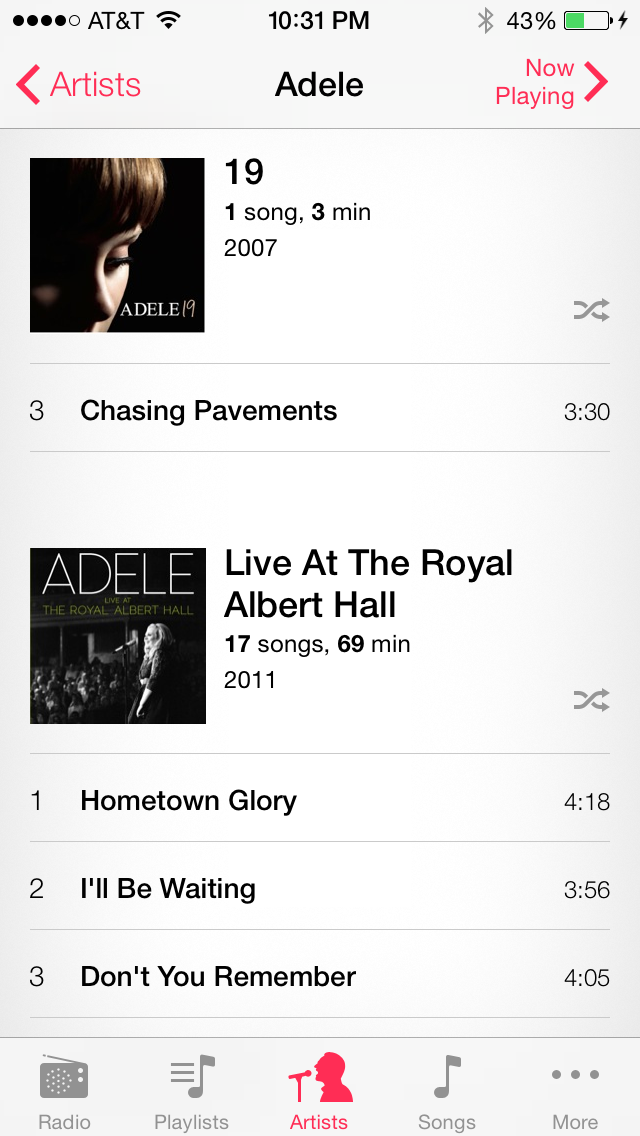Image resolution: width=640 pixels, height=1136 pixels.
Task: Shuffle Live At The Royal Albert Hall
Action: (591, 700)
